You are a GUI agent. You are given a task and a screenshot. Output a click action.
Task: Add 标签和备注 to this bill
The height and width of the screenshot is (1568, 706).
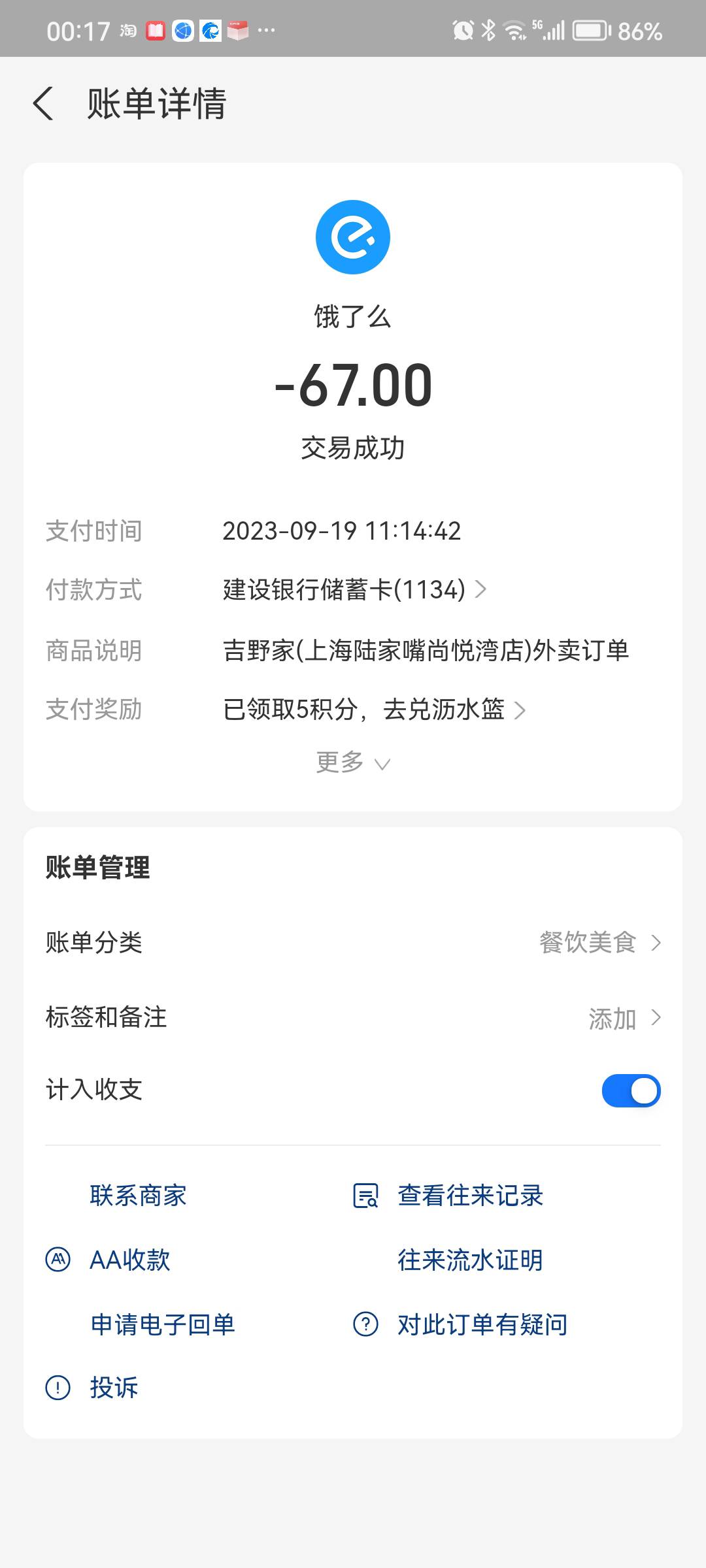click(x=353, y=1018)
